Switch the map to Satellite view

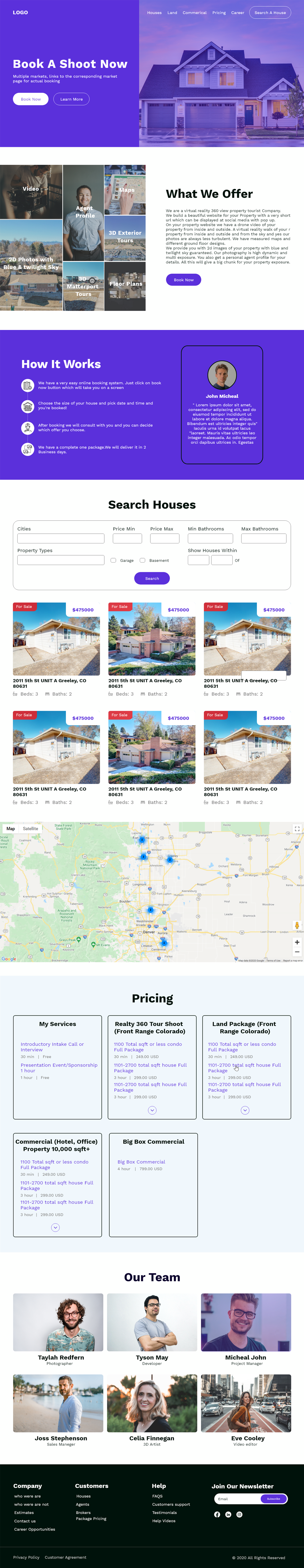point(30,828)
